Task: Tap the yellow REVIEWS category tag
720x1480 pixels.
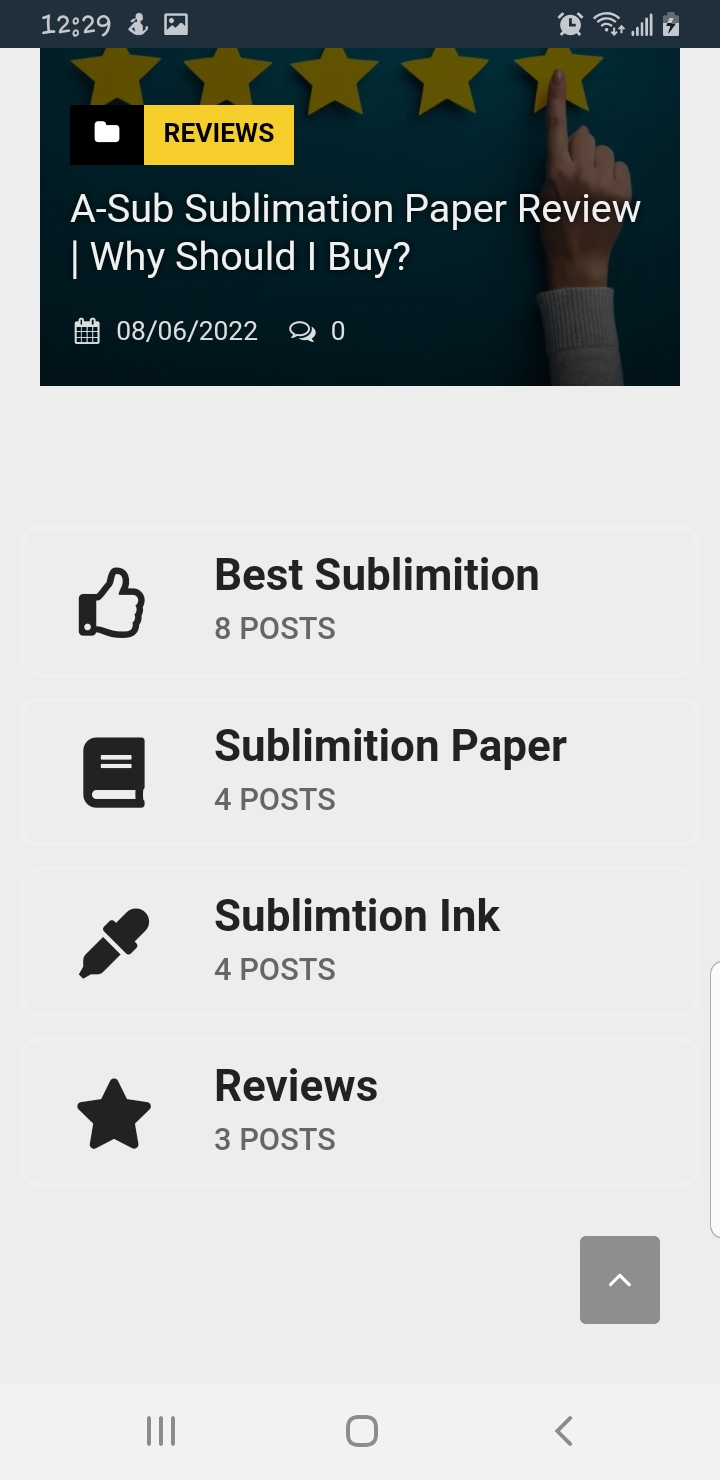Action: point(218,134)
